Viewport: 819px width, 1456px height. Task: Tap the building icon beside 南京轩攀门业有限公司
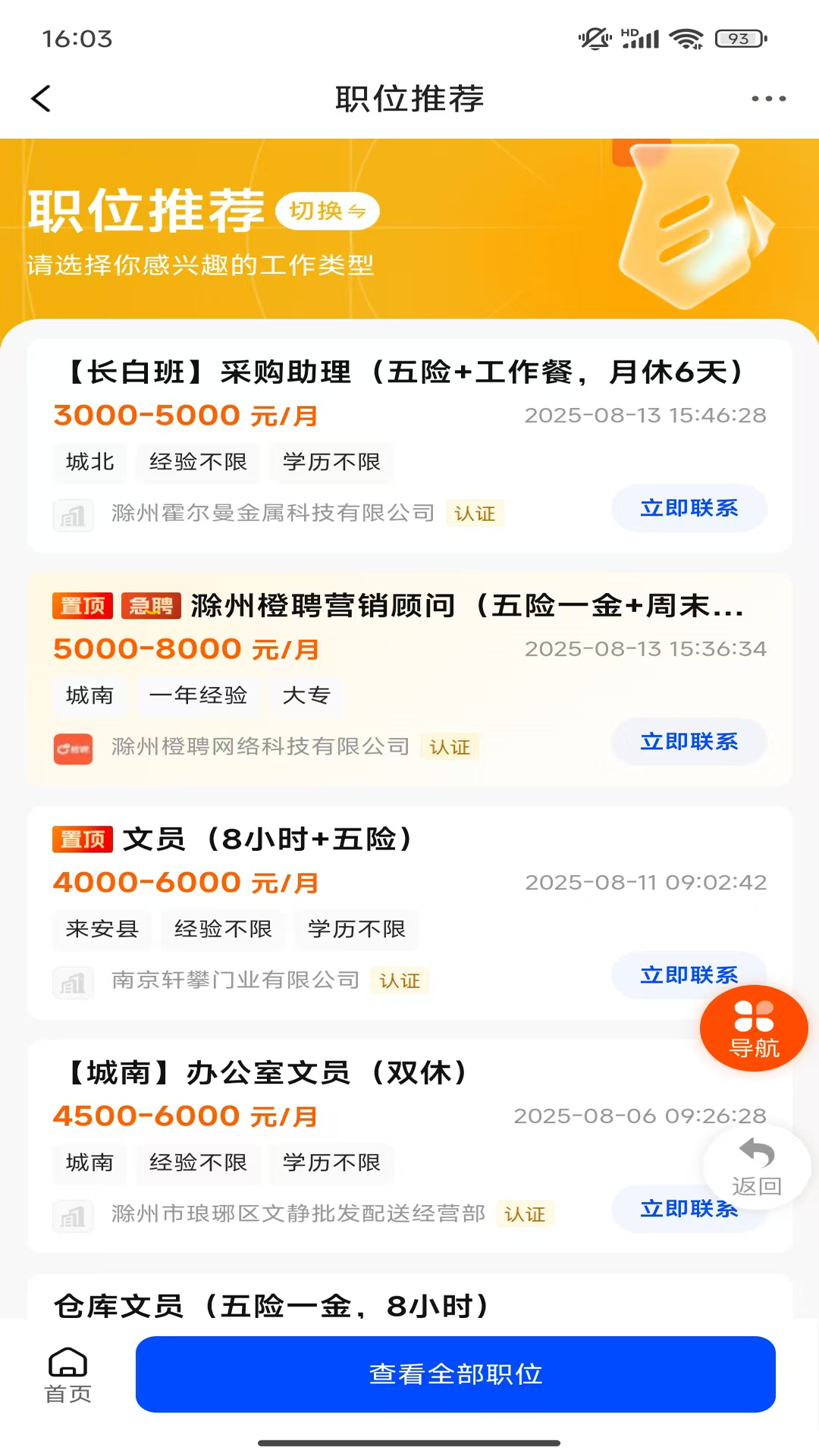click(x=73, y=980)
